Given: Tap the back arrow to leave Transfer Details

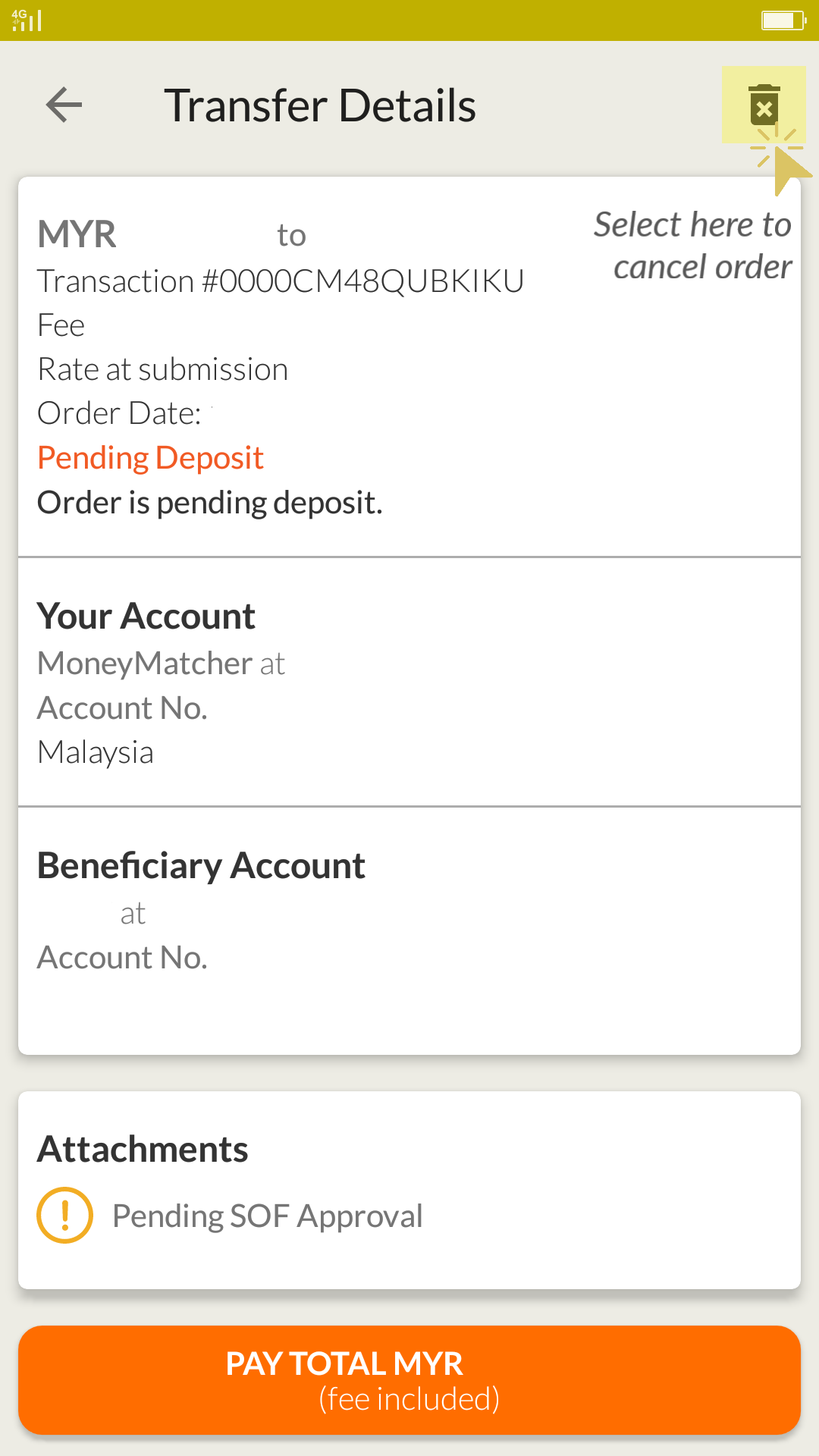Looking at the screenshot, I should coord(64,105).
